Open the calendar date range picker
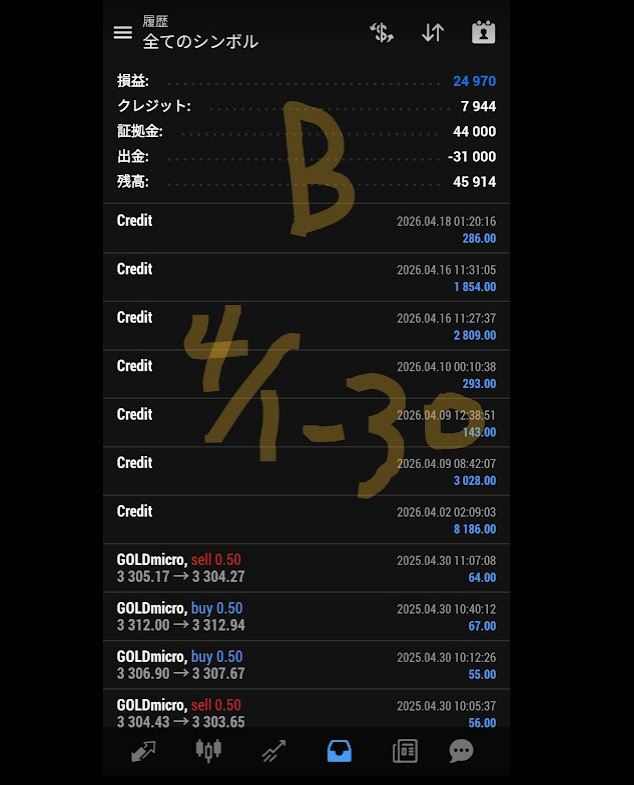634x785 pixels. pos(484,32)
